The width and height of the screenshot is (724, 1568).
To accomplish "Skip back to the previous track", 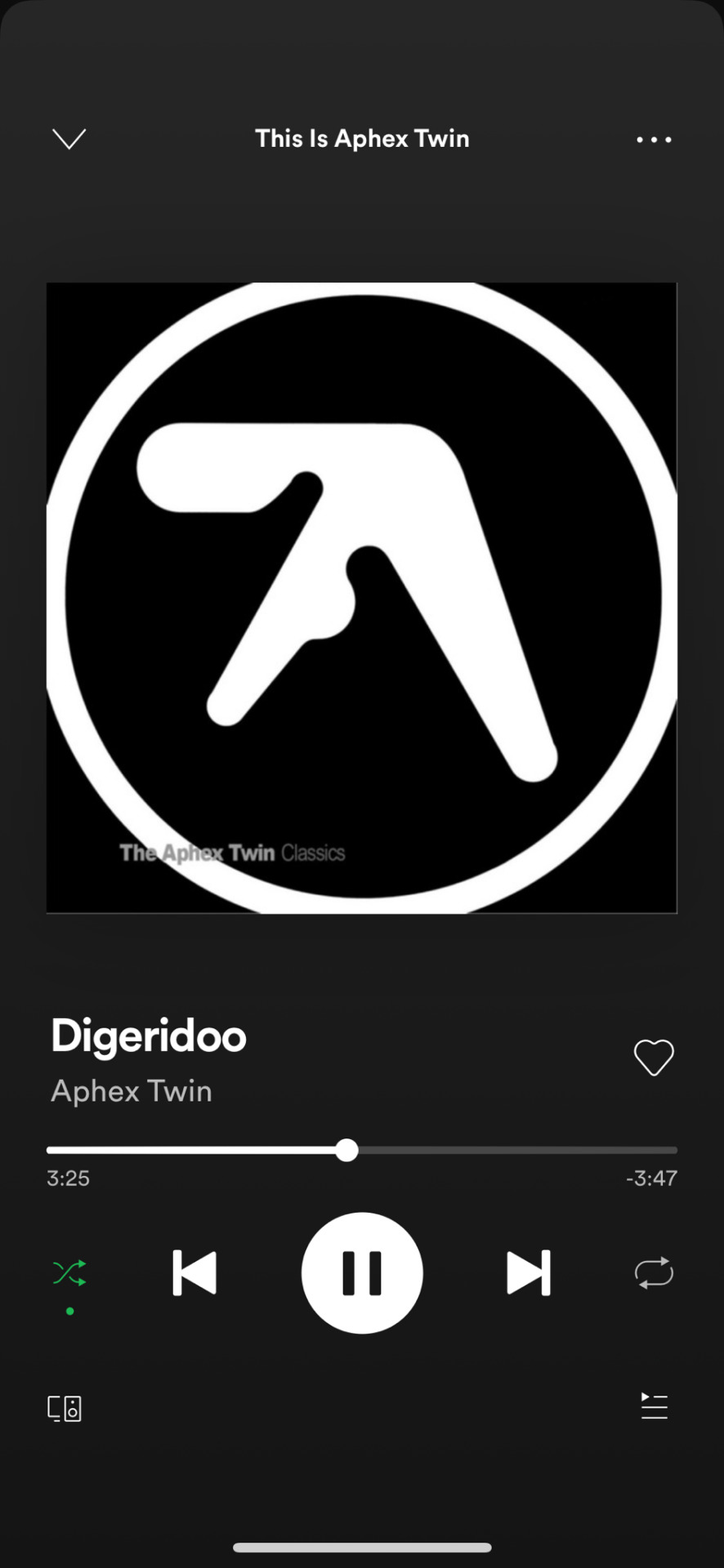I will pos(194,1273).
